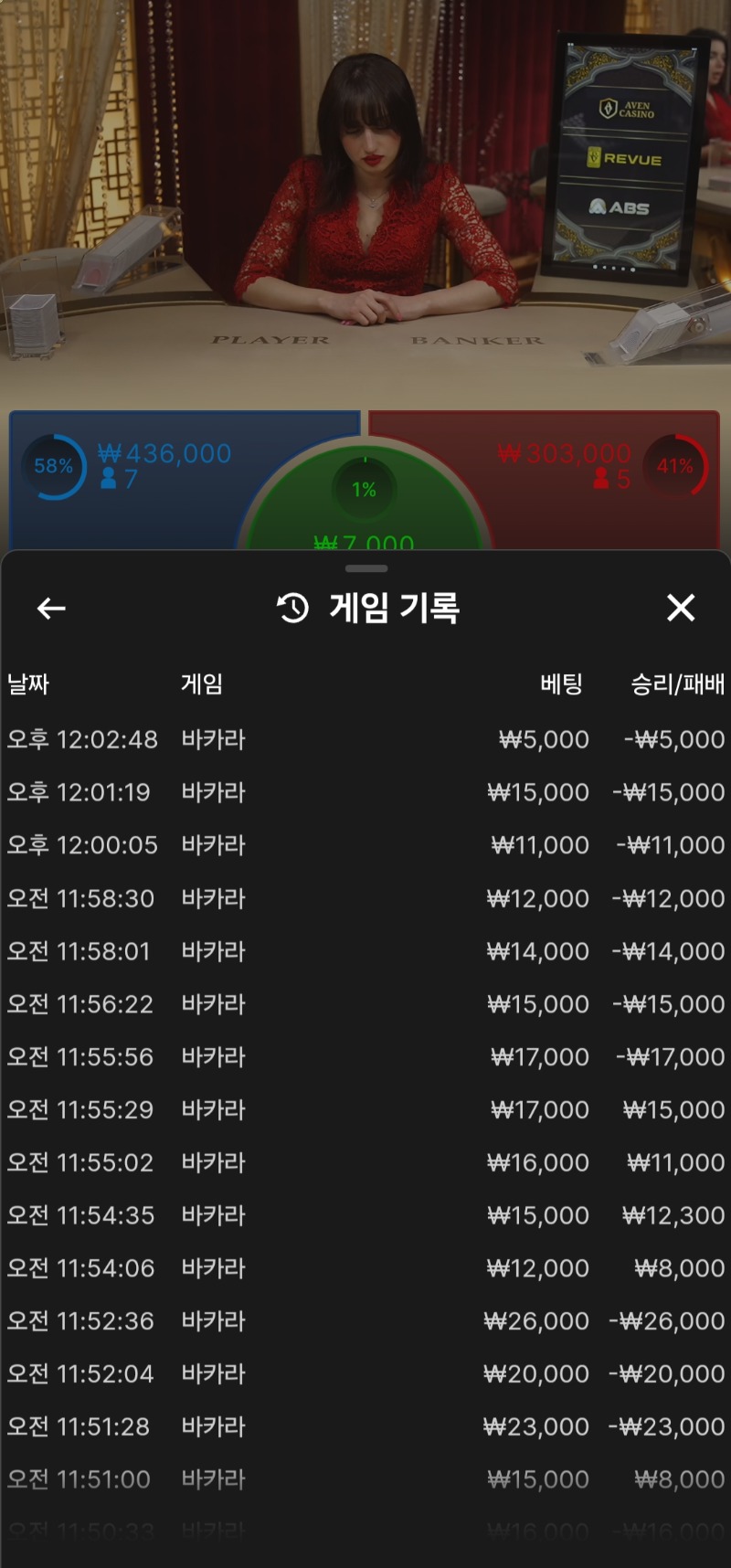Select the 오전 11:55:29 game entry
Screen dimensions: 731x1568
coord(365,1109)
